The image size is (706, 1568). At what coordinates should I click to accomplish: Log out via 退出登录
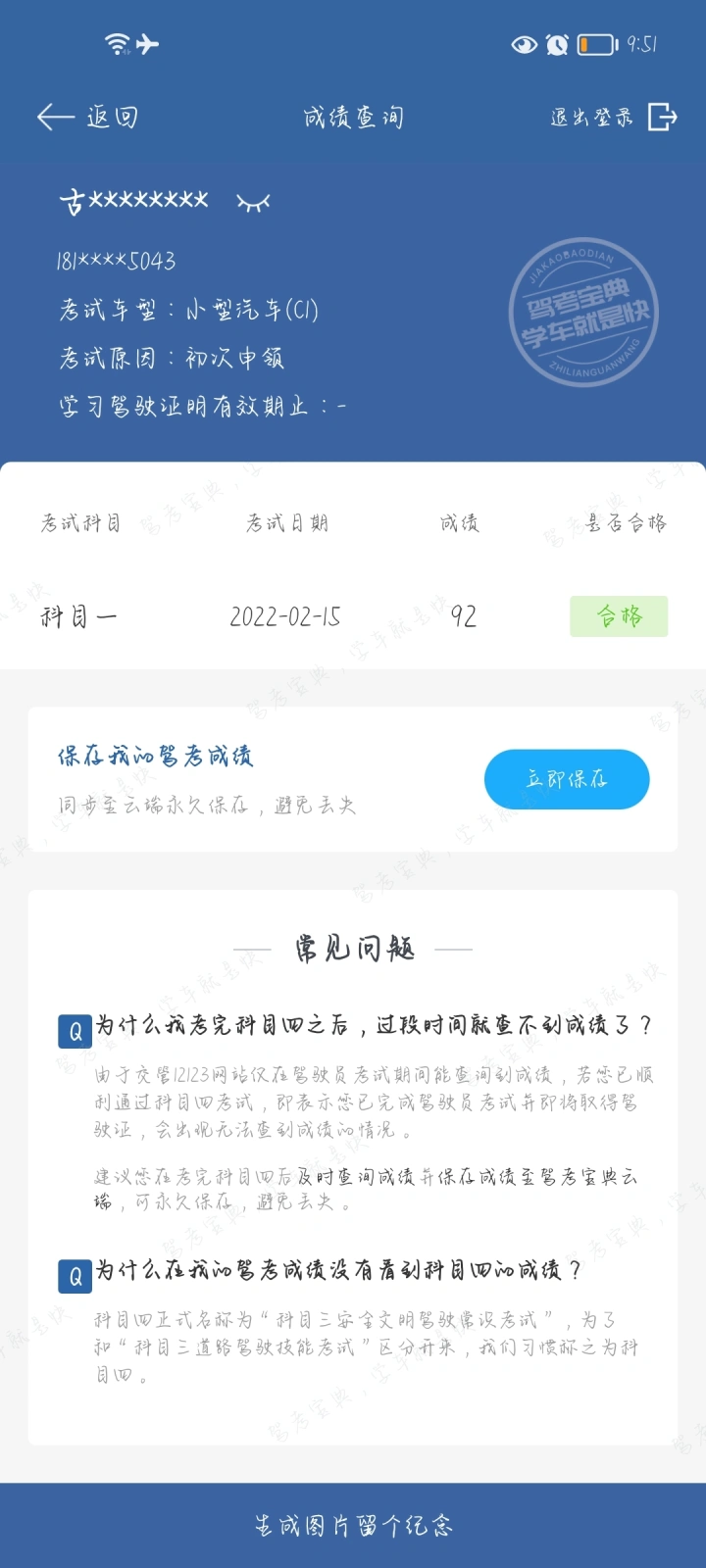(x=614, y=118)
